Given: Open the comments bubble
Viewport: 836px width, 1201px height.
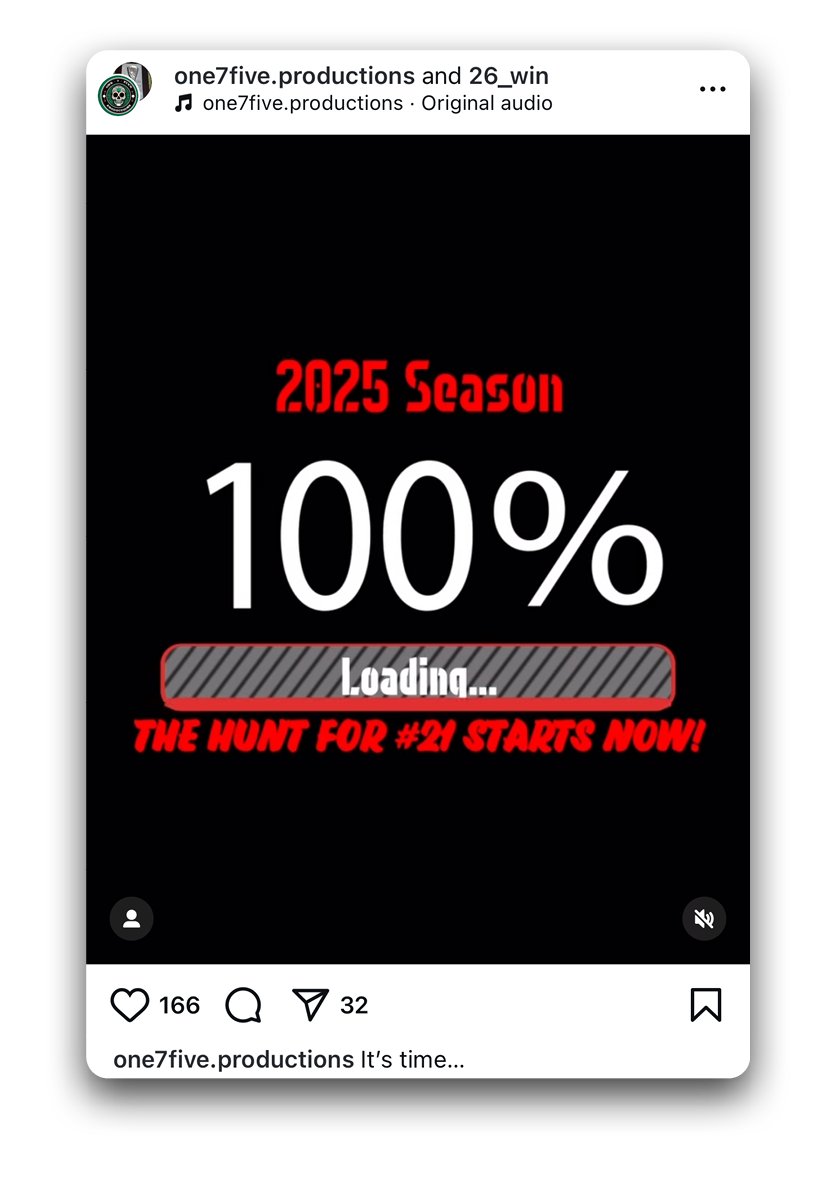Looking at the screenshot, I should (243, 1005).
